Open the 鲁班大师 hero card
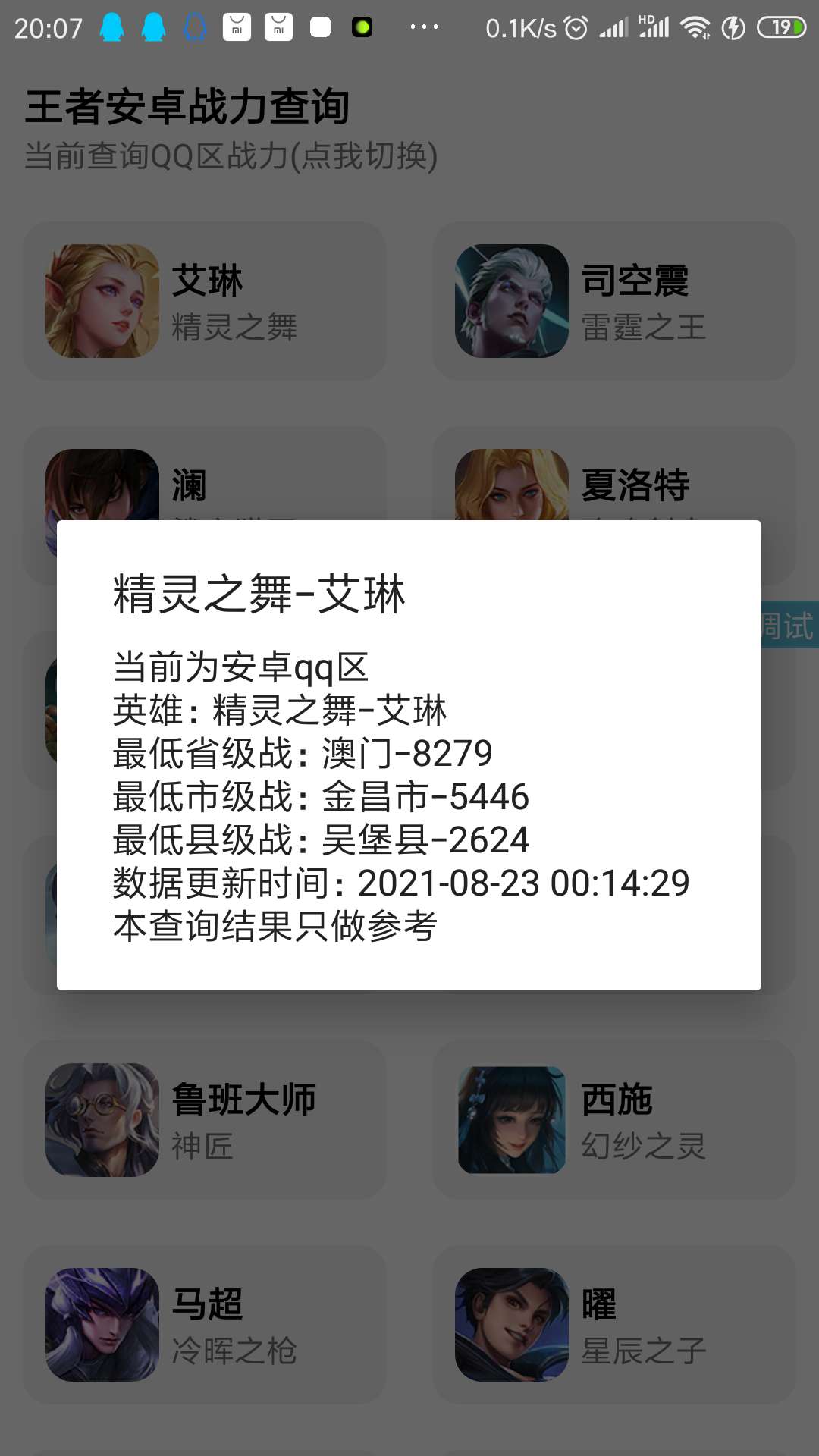Viewport: 819px width, 1456px height. point(205,1120)
